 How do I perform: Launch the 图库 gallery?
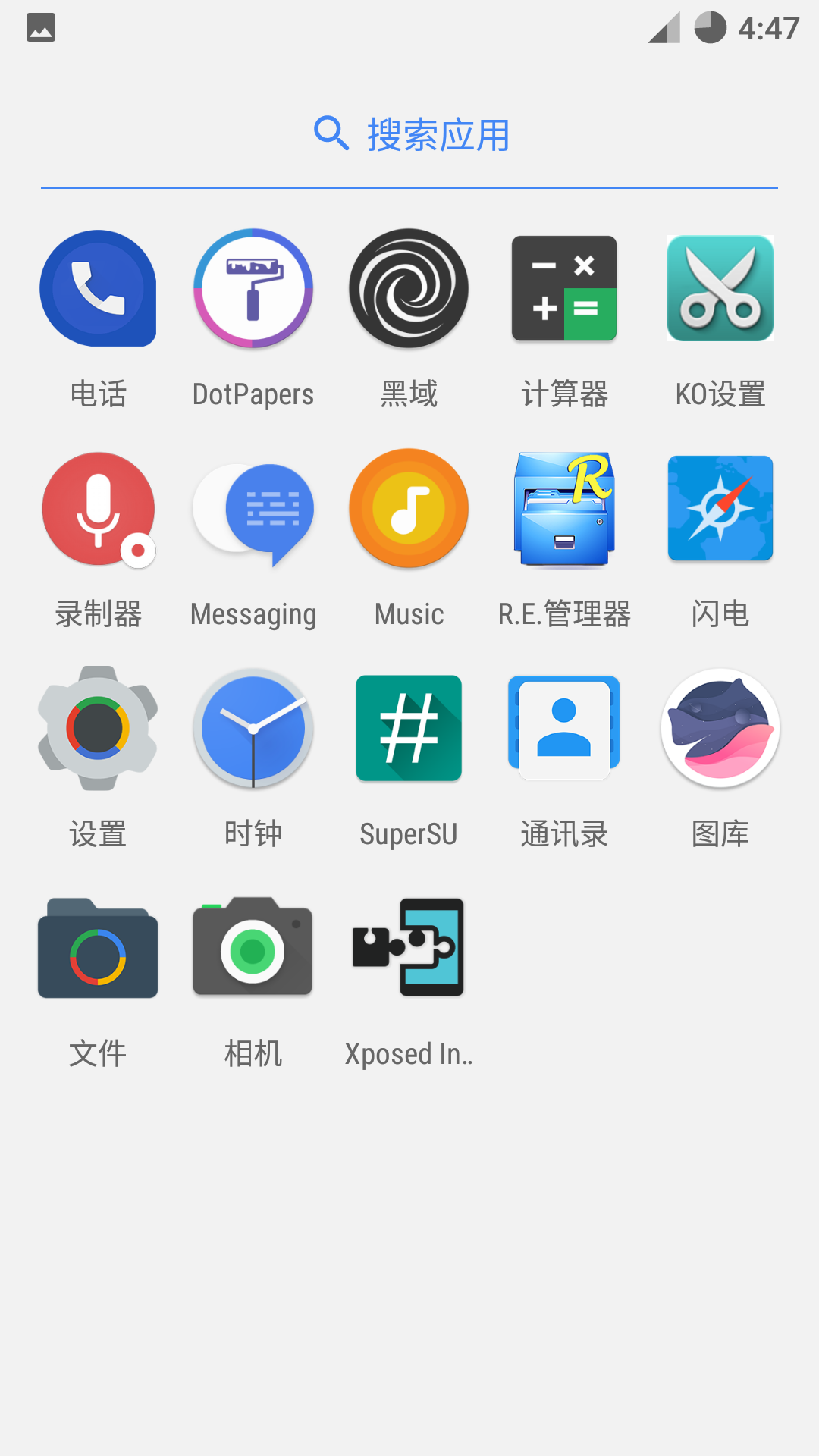[x=720, y=728]
